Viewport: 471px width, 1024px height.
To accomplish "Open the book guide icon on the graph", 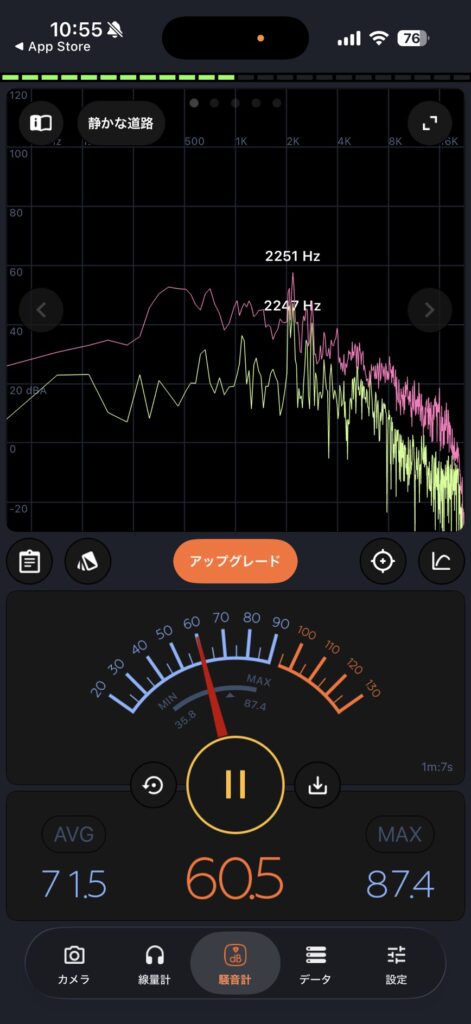I will click(41, 123).
